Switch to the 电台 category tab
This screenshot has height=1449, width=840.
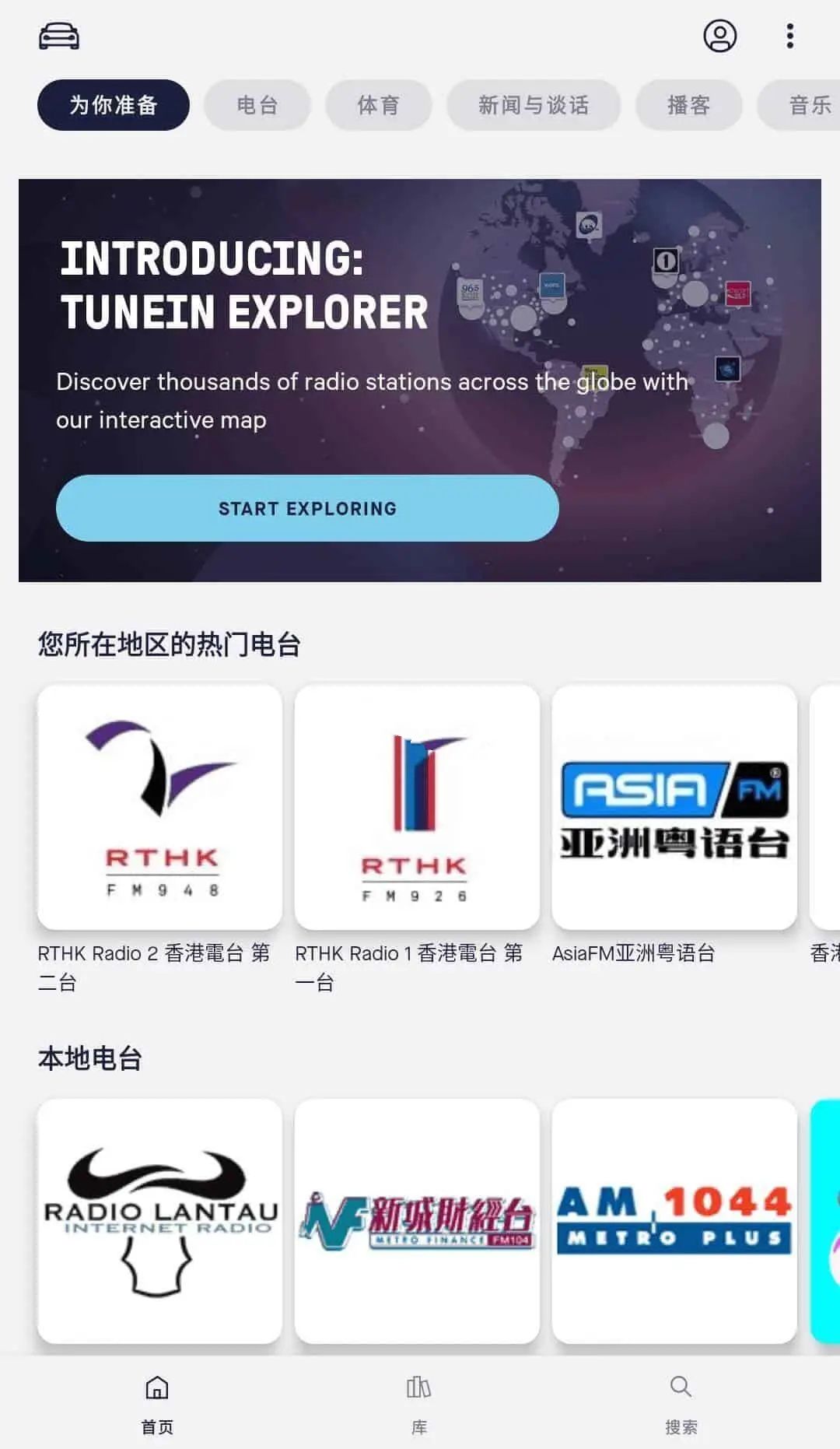coord(257,104)
